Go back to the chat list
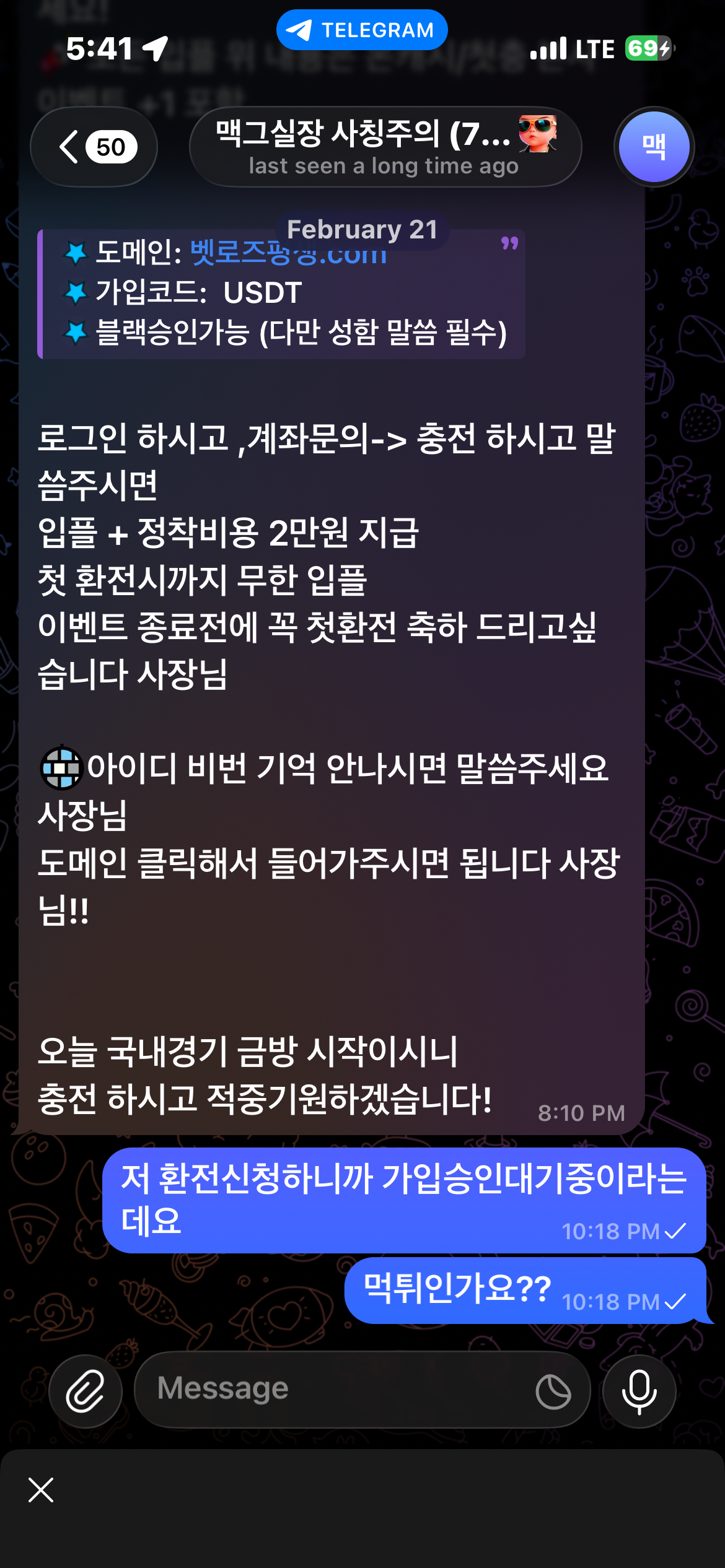 pyautogui.click(x=93, y=147)
